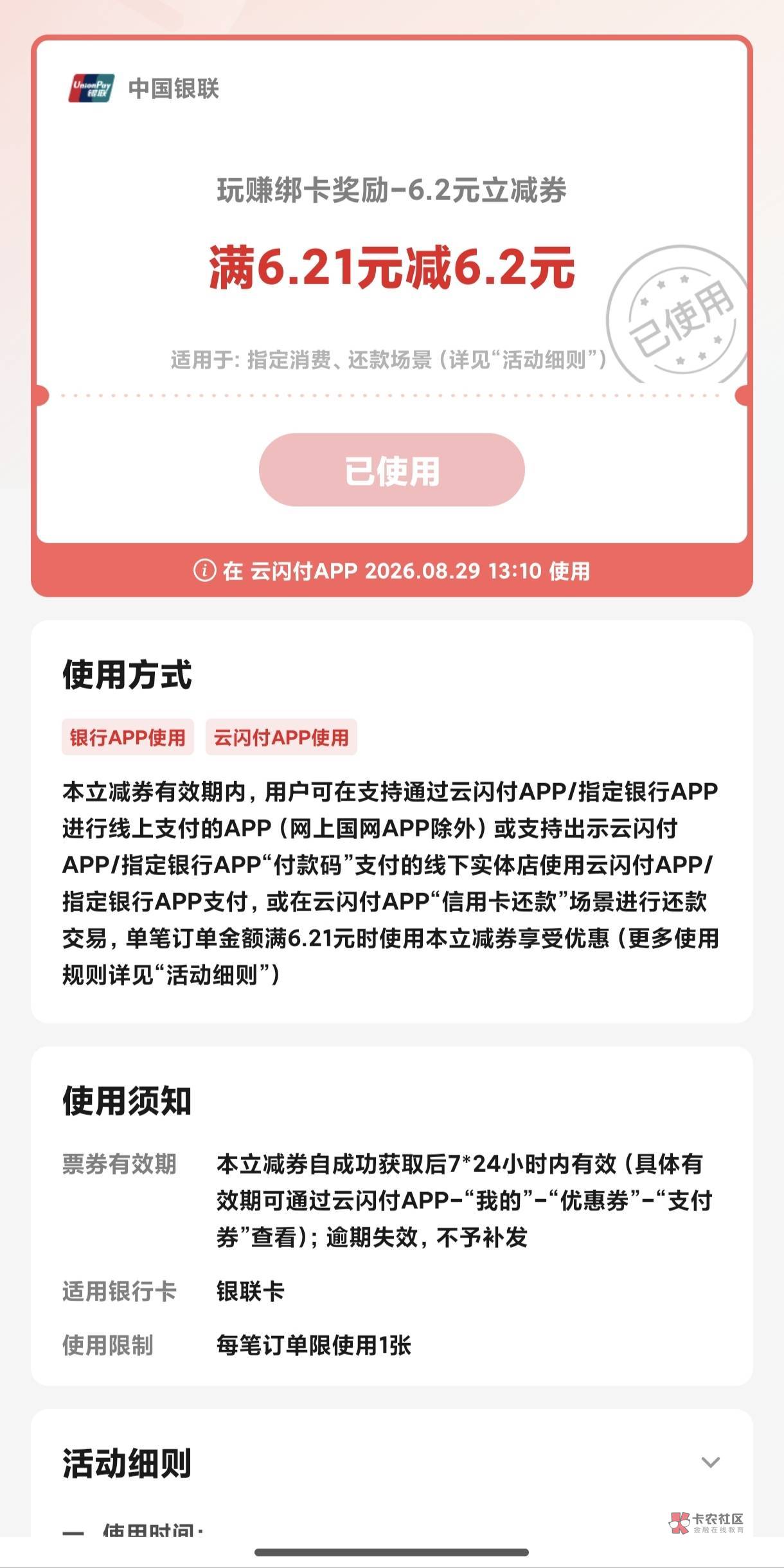Image resolution: width=784 pixels, height=1568 pixels.
Task: Tap the disabled 已使用 button
Action: (391, 470)
